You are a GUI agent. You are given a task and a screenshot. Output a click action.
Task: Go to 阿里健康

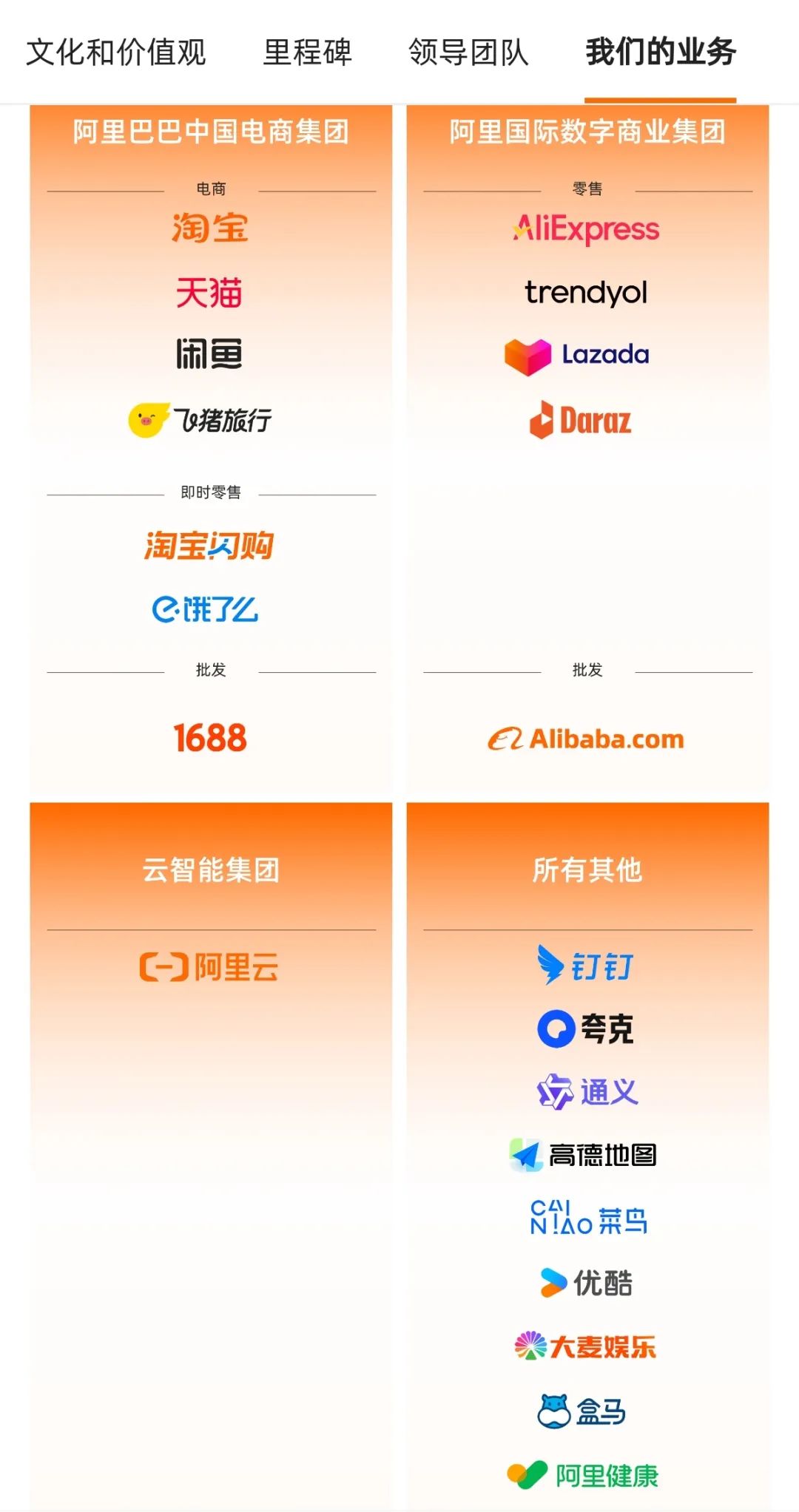pos(584,1476)
